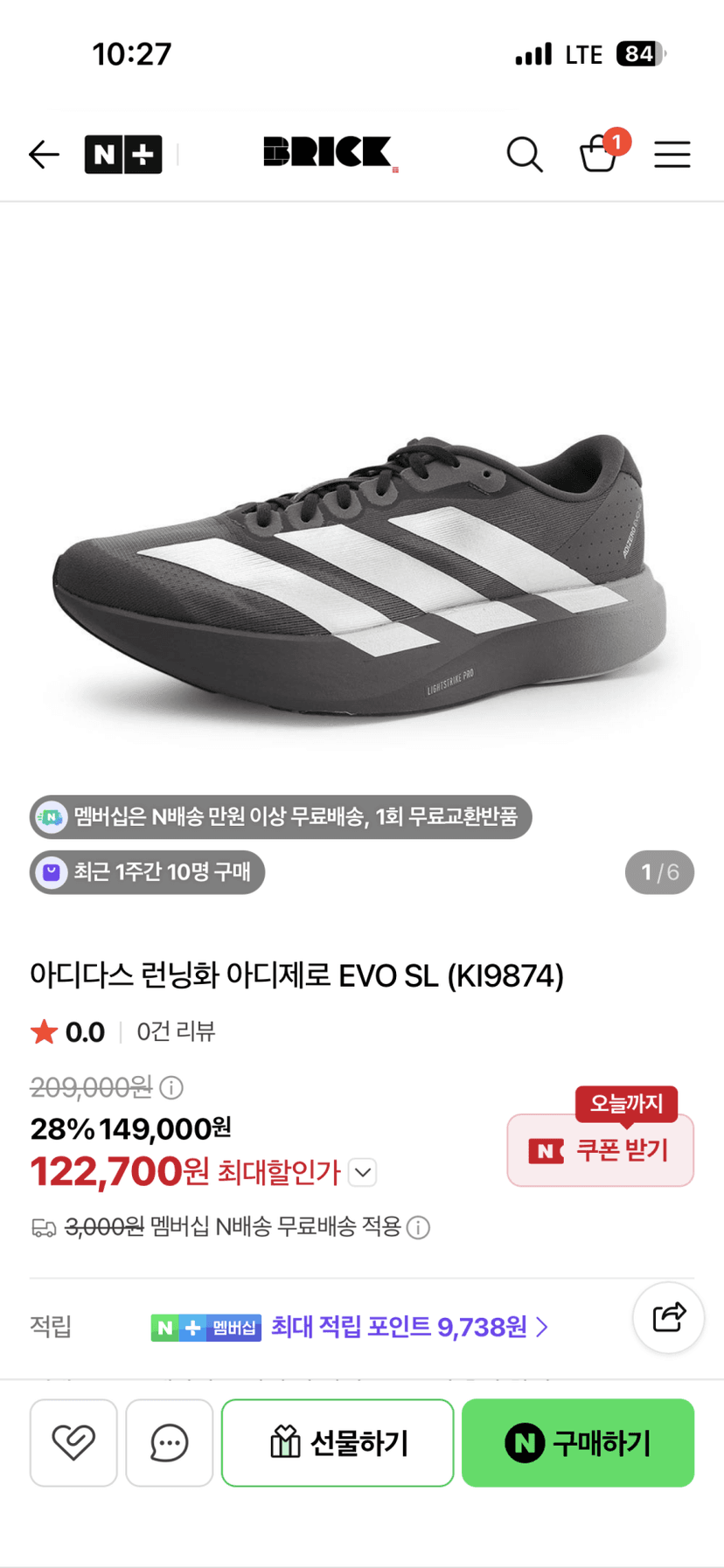724x1568 pixels.
Task: Add product to wishlist heart
Action: coord(73,1442)
